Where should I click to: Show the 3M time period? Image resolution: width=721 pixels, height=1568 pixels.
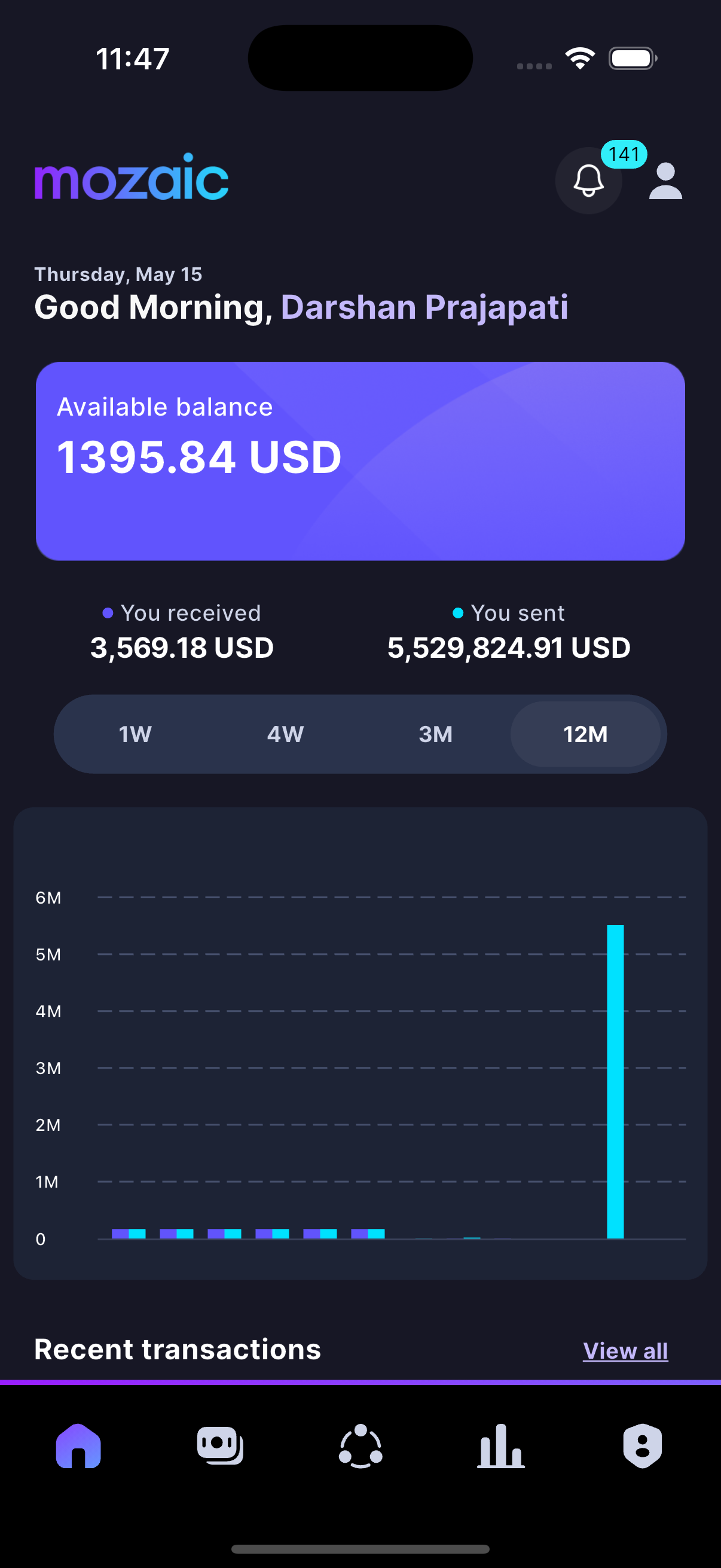coord(436,734)
